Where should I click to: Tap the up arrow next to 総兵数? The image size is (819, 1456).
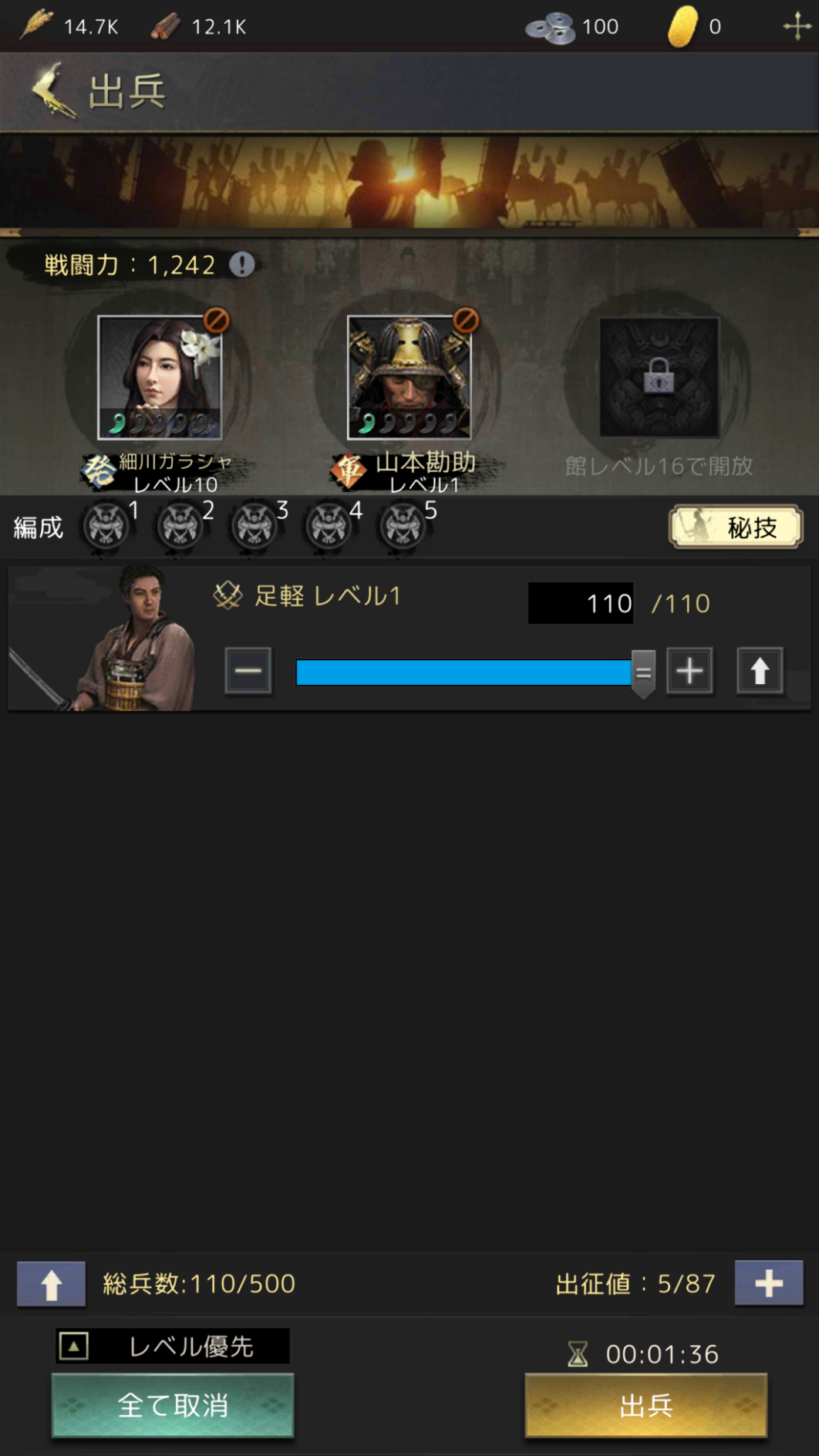52,1284
